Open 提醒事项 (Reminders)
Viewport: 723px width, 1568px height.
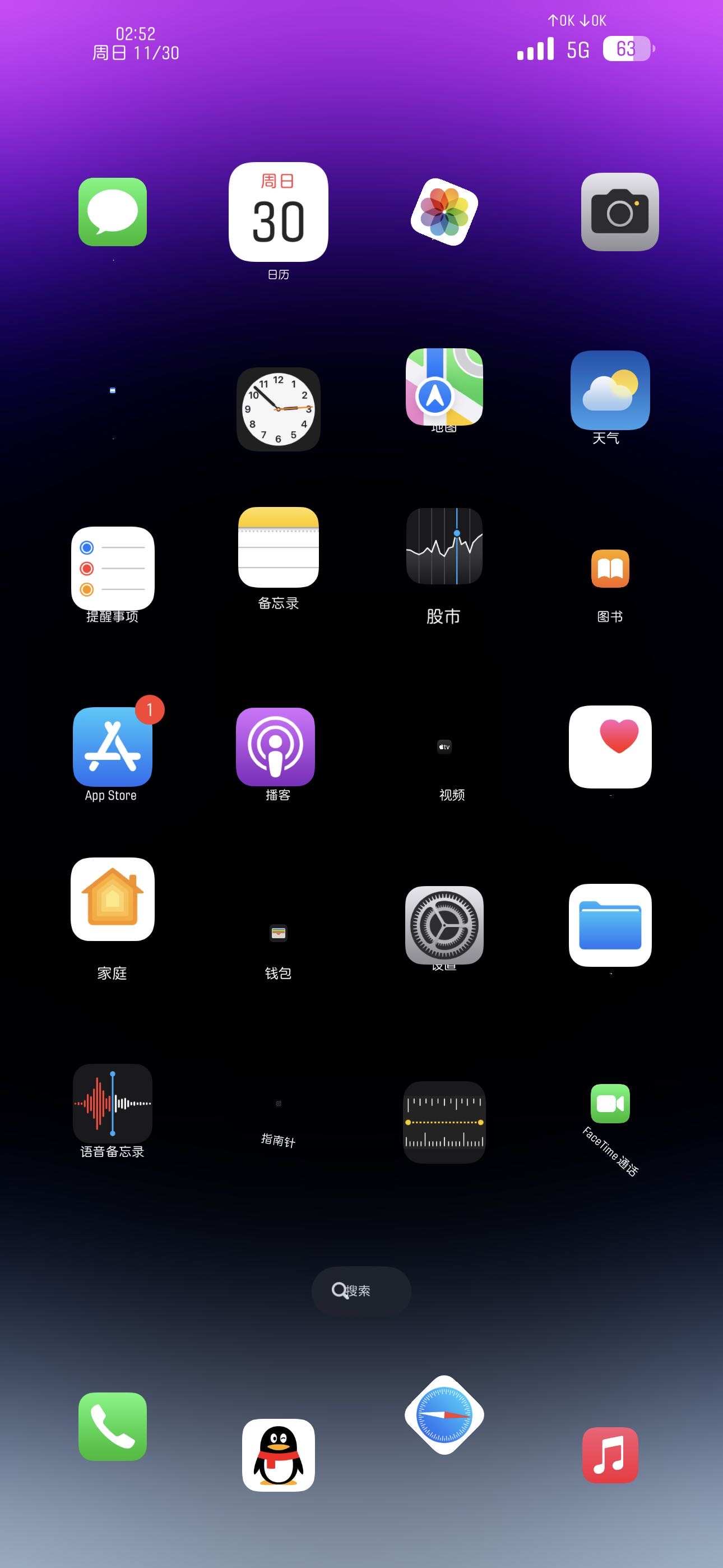click(112, 568)
